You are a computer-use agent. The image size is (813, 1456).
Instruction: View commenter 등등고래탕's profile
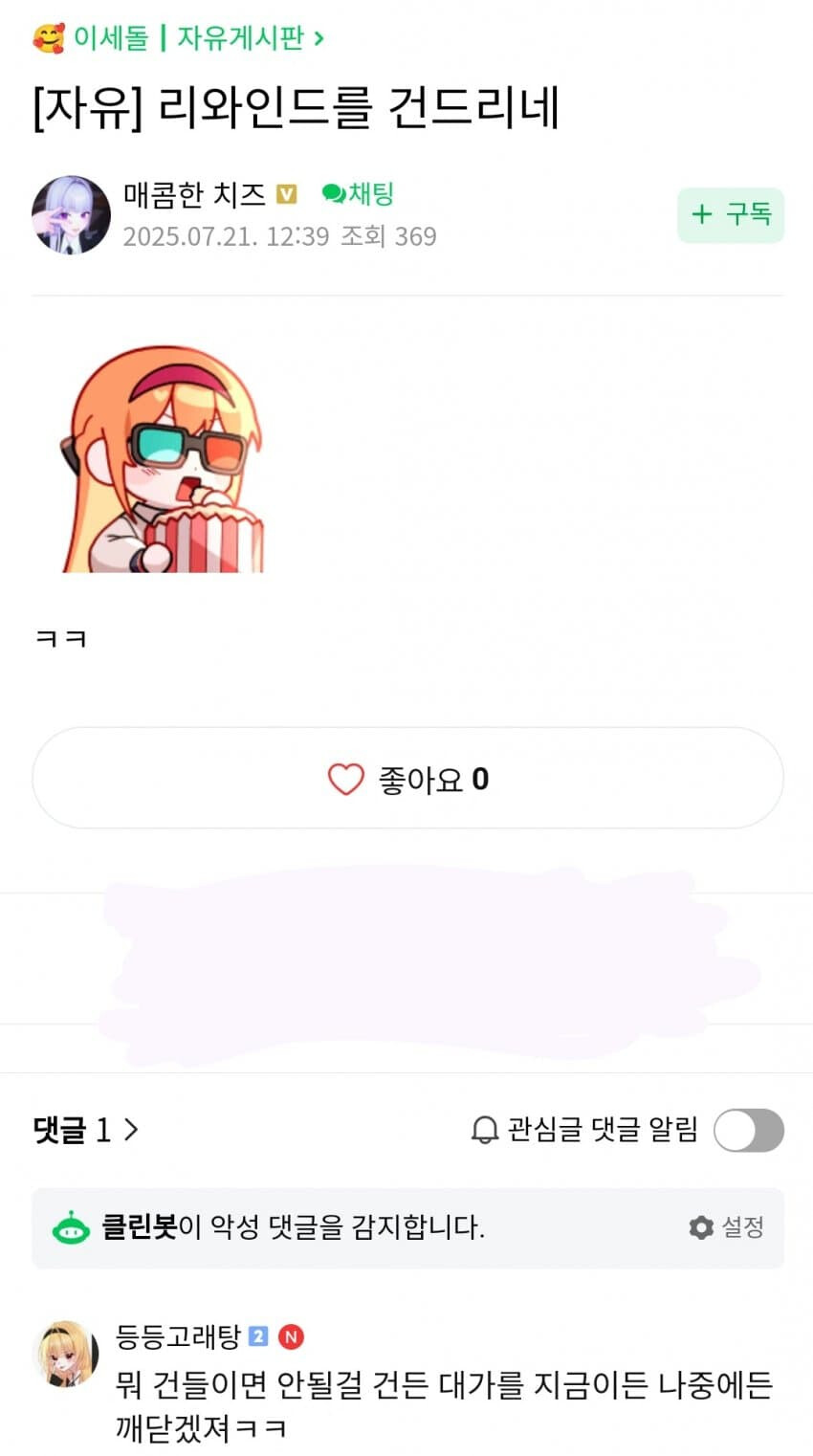[67, 1353]
